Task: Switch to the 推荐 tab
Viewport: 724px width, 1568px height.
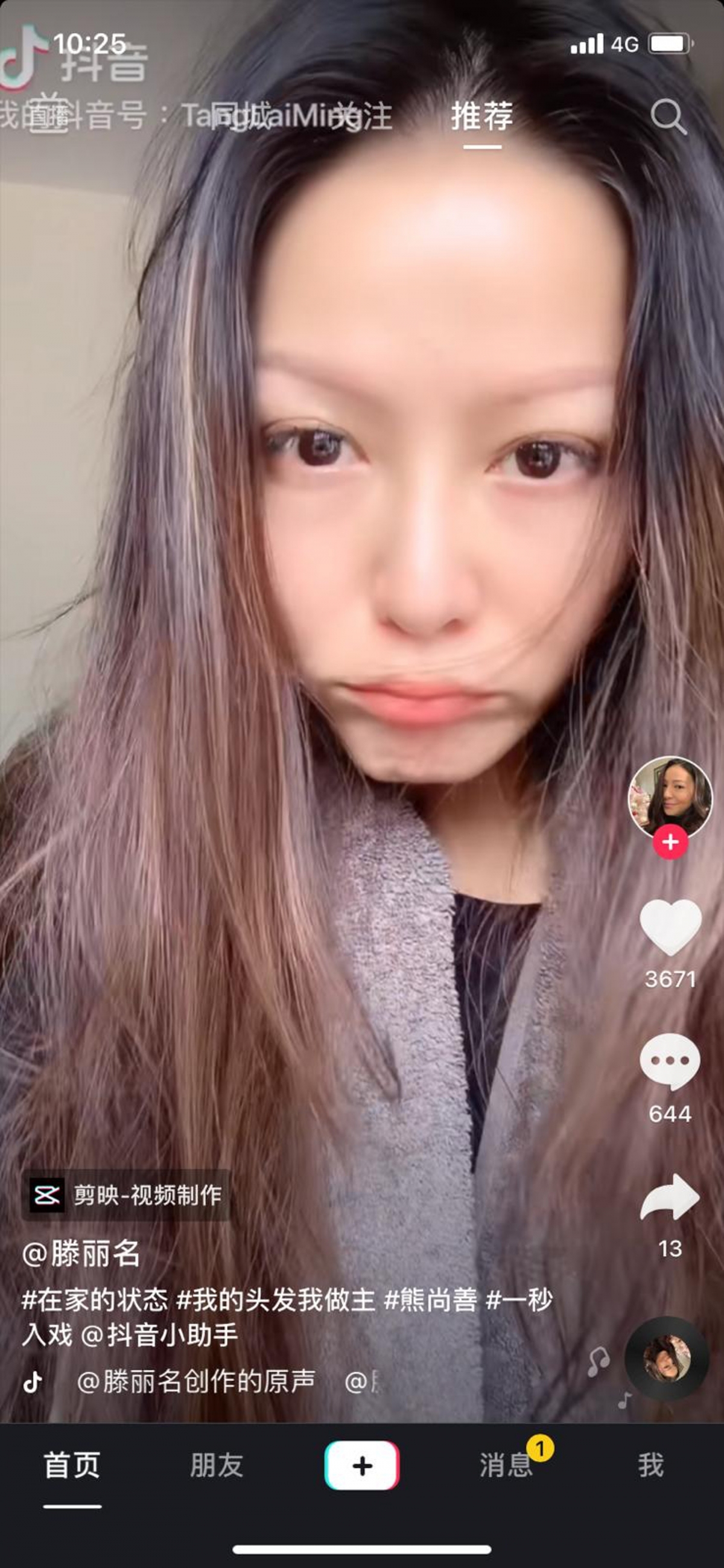Action: tap(482, 116)
